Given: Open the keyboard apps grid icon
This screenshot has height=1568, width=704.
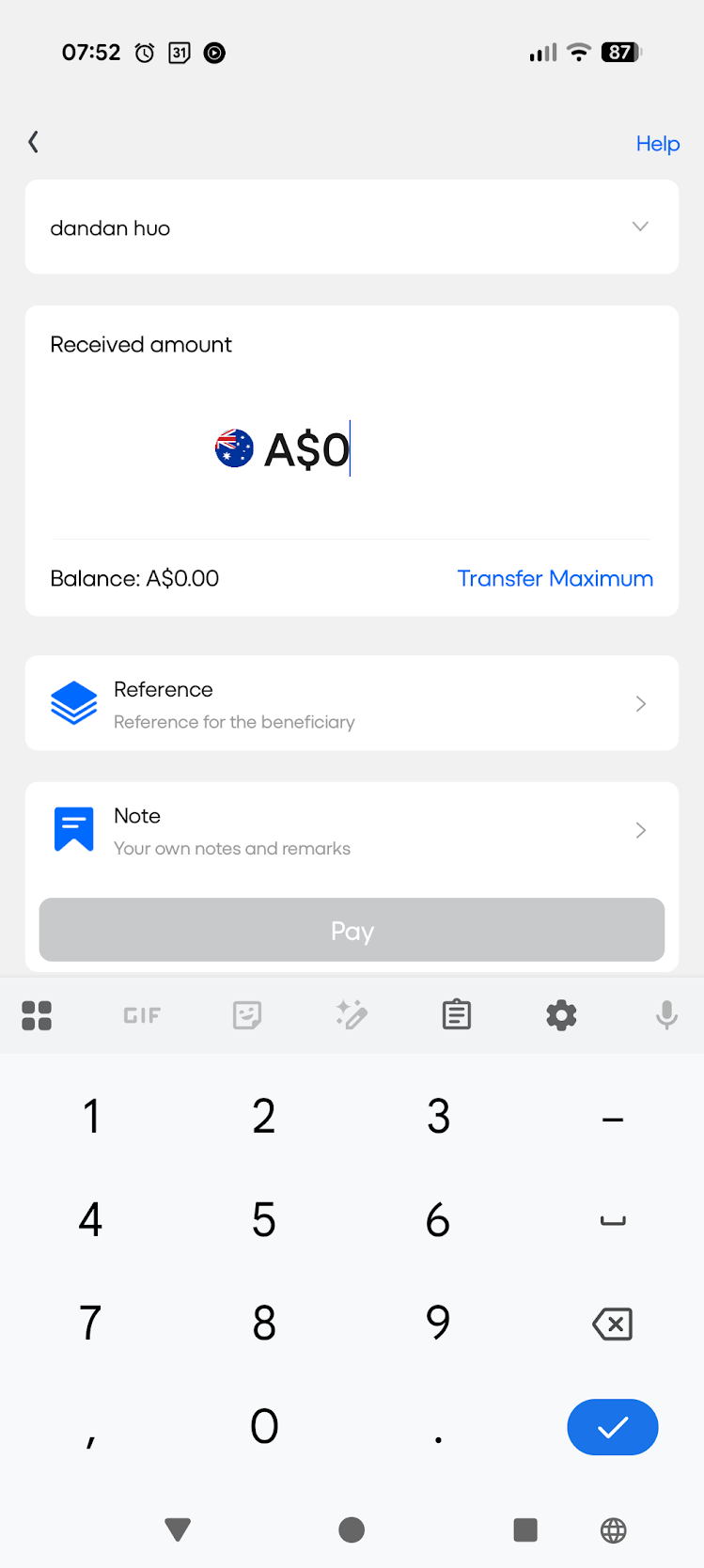Looking at the screenshot, I should 36,1014.
